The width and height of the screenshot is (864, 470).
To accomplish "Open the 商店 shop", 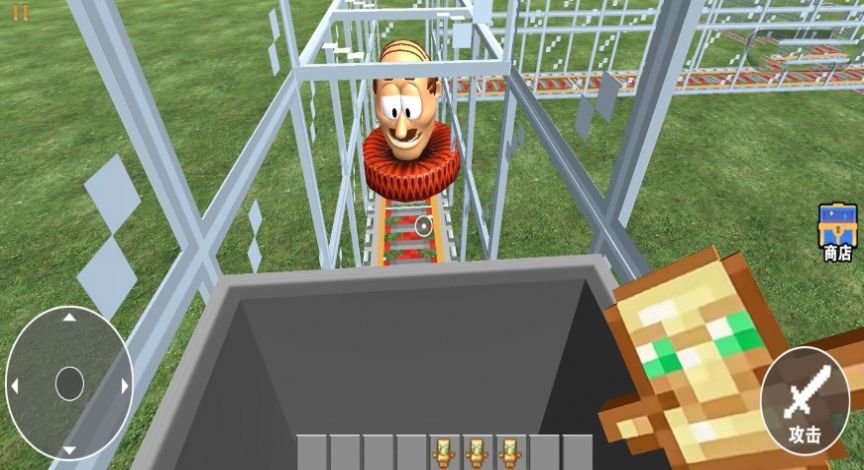I will (x=837, y=232).
